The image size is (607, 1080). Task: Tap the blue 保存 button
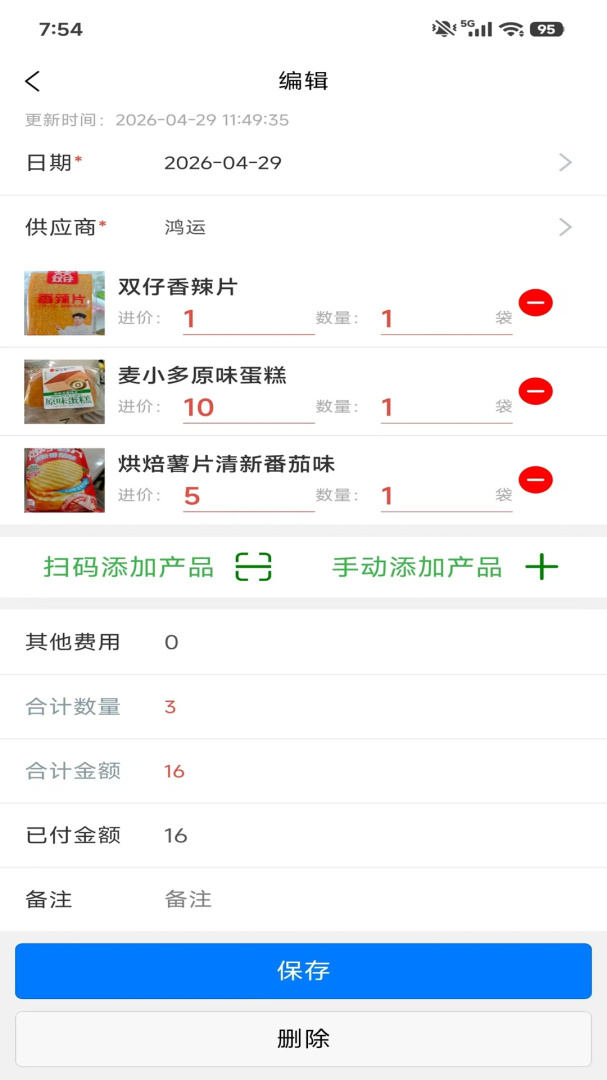click(303, 970)
